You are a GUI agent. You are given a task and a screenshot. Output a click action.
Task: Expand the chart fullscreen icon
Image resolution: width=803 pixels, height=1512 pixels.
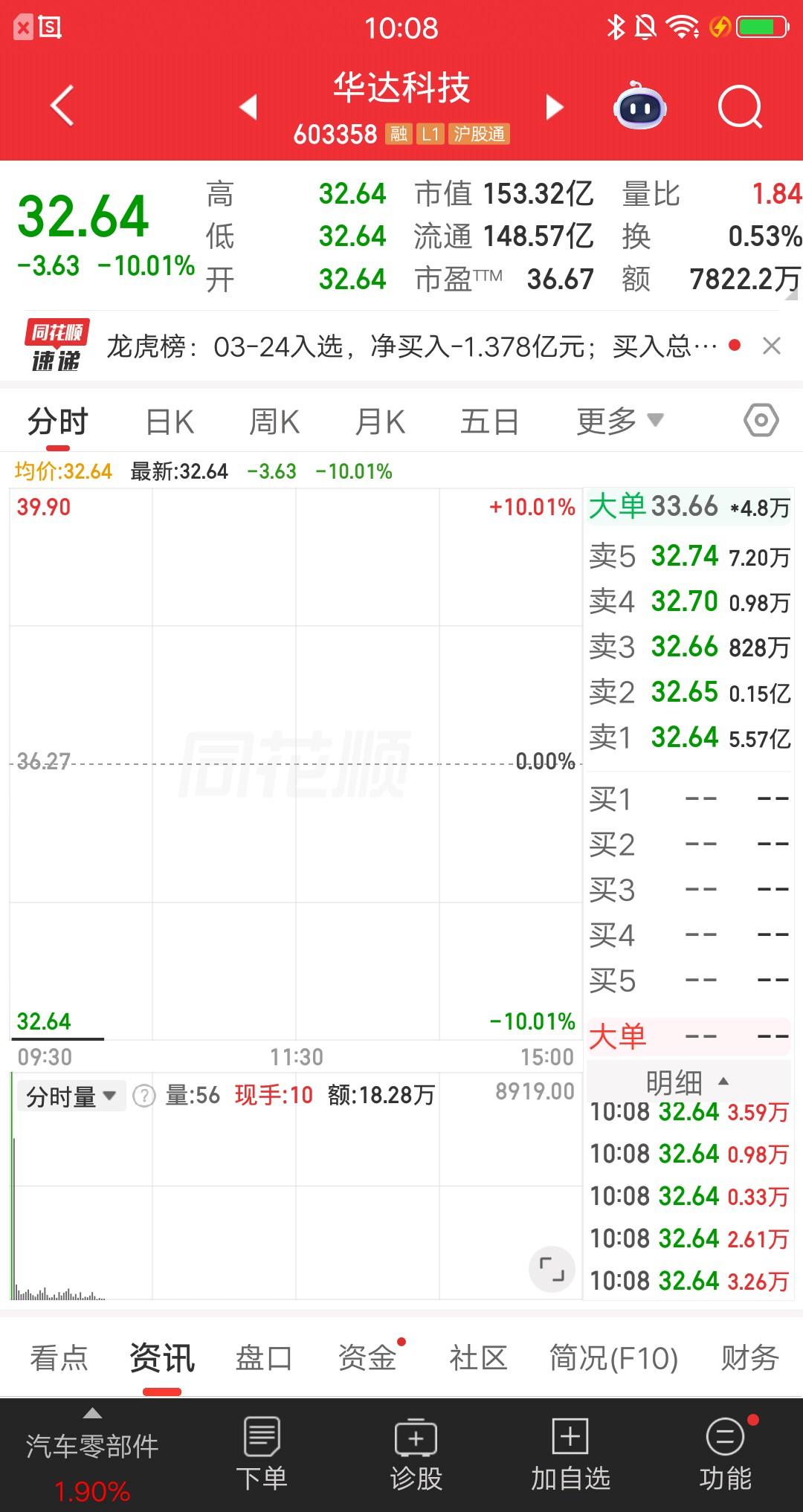point(552,1271)
